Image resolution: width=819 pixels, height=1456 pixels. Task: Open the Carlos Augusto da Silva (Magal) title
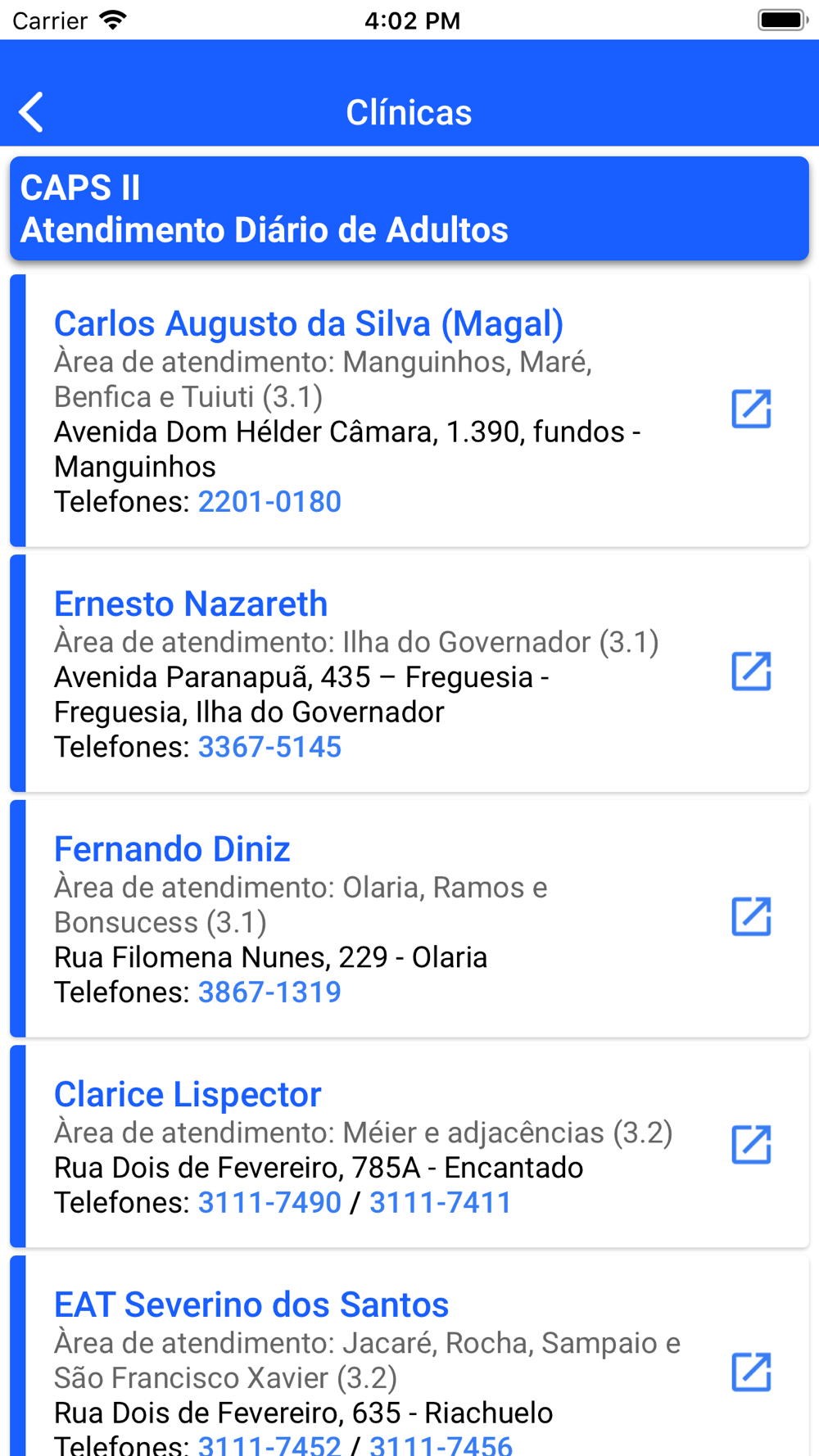coord(309,323)
